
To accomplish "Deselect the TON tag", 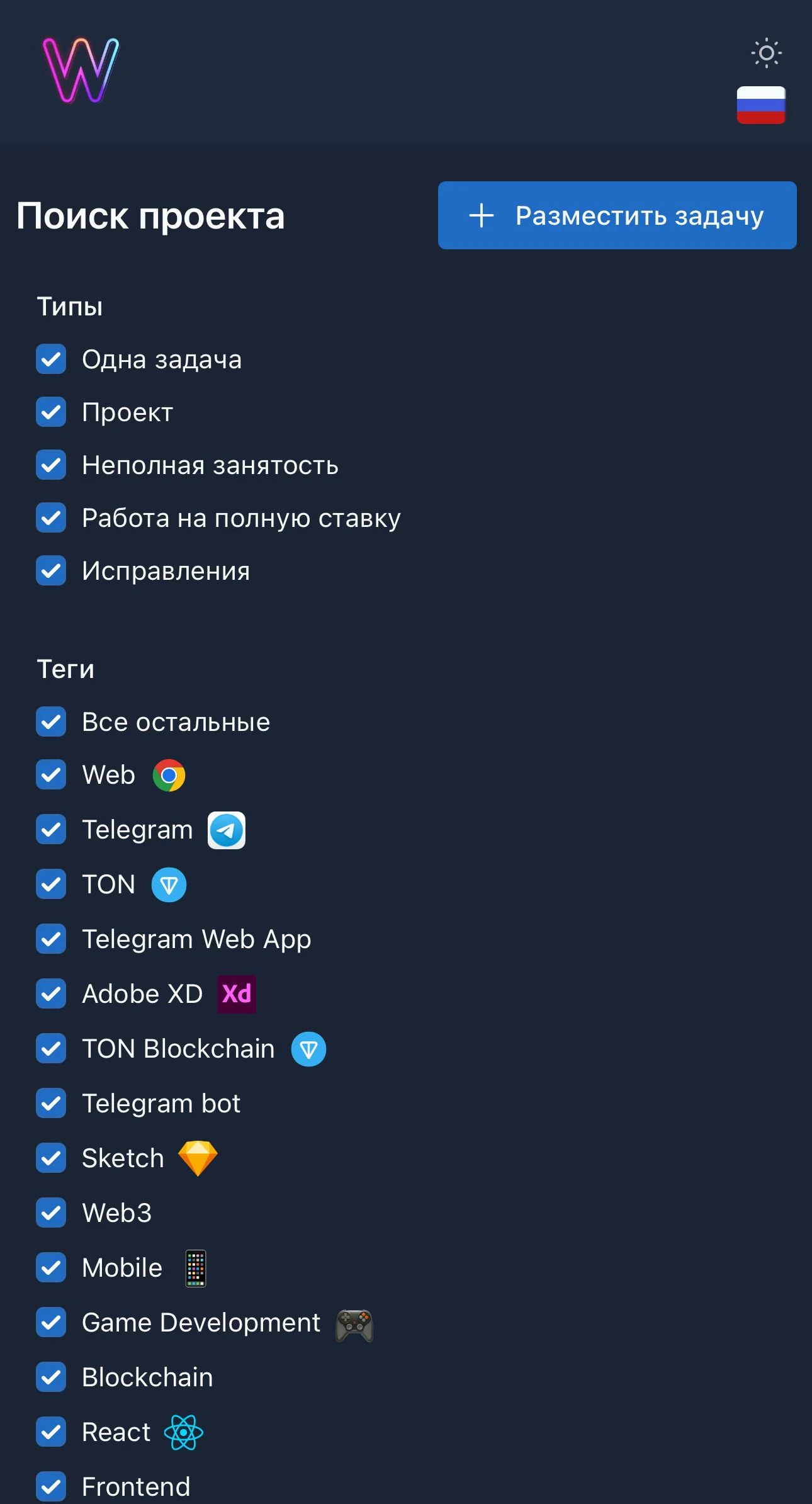I will (51, 884).
